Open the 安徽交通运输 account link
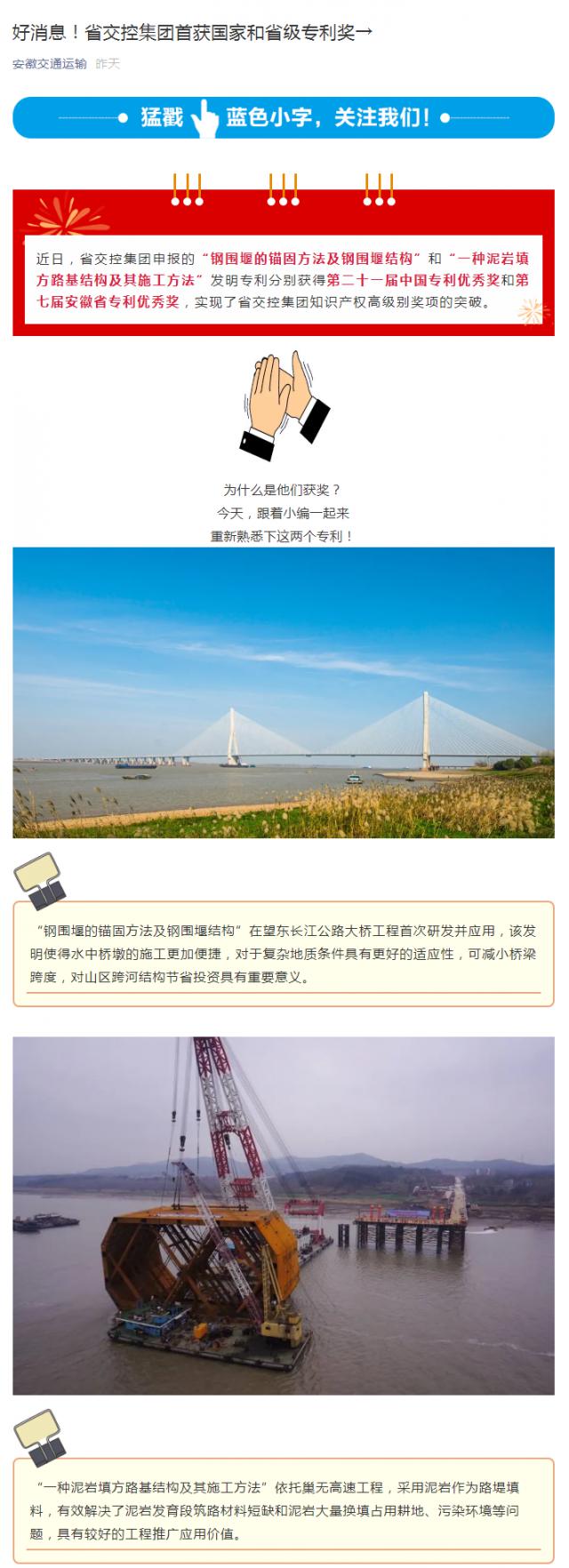This screenshot has height=1568, width=569. coord(50,65)
